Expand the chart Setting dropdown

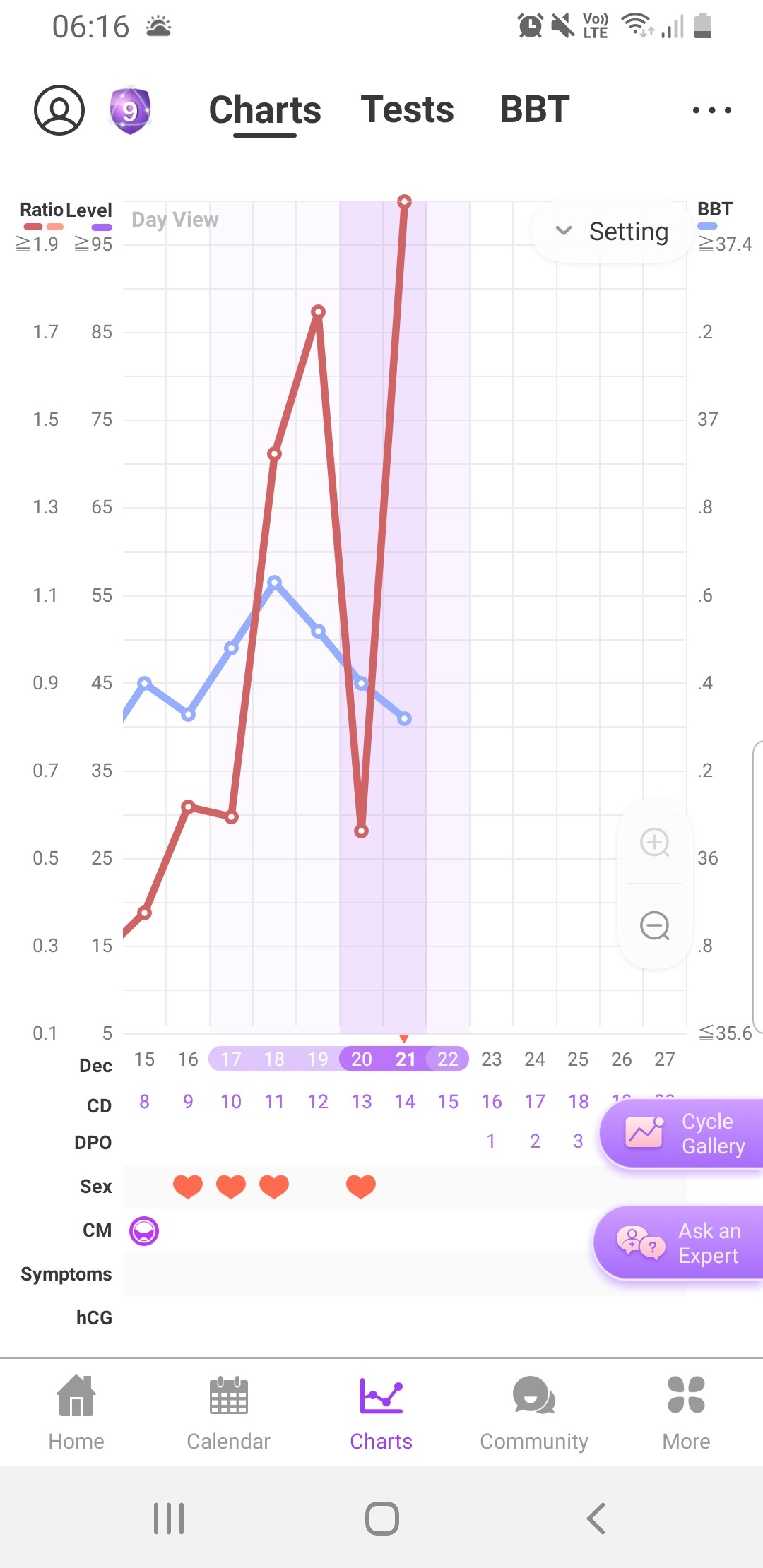point(612,232)
